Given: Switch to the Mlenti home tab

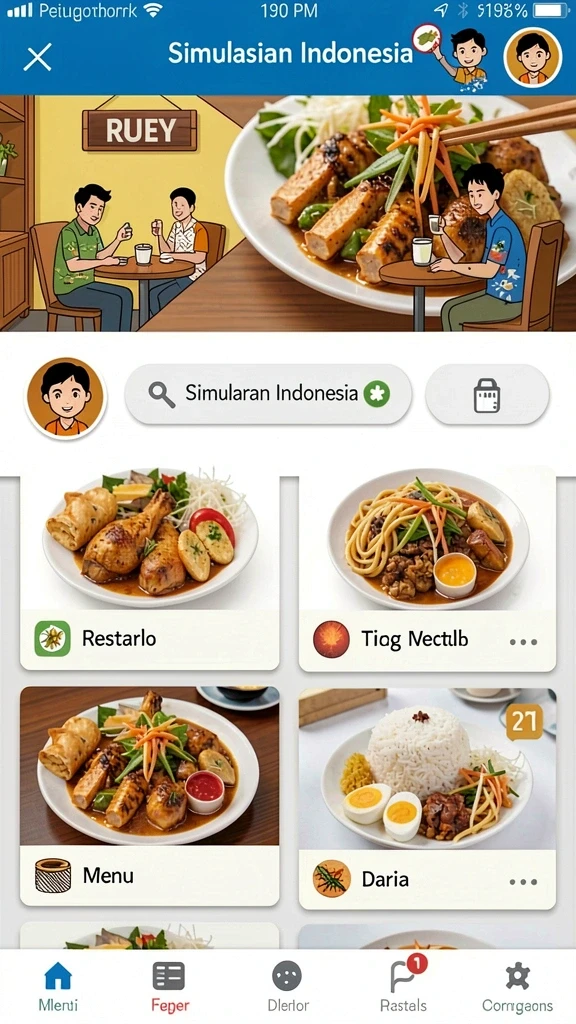Looking at the screenshot, I should [57, 986].
